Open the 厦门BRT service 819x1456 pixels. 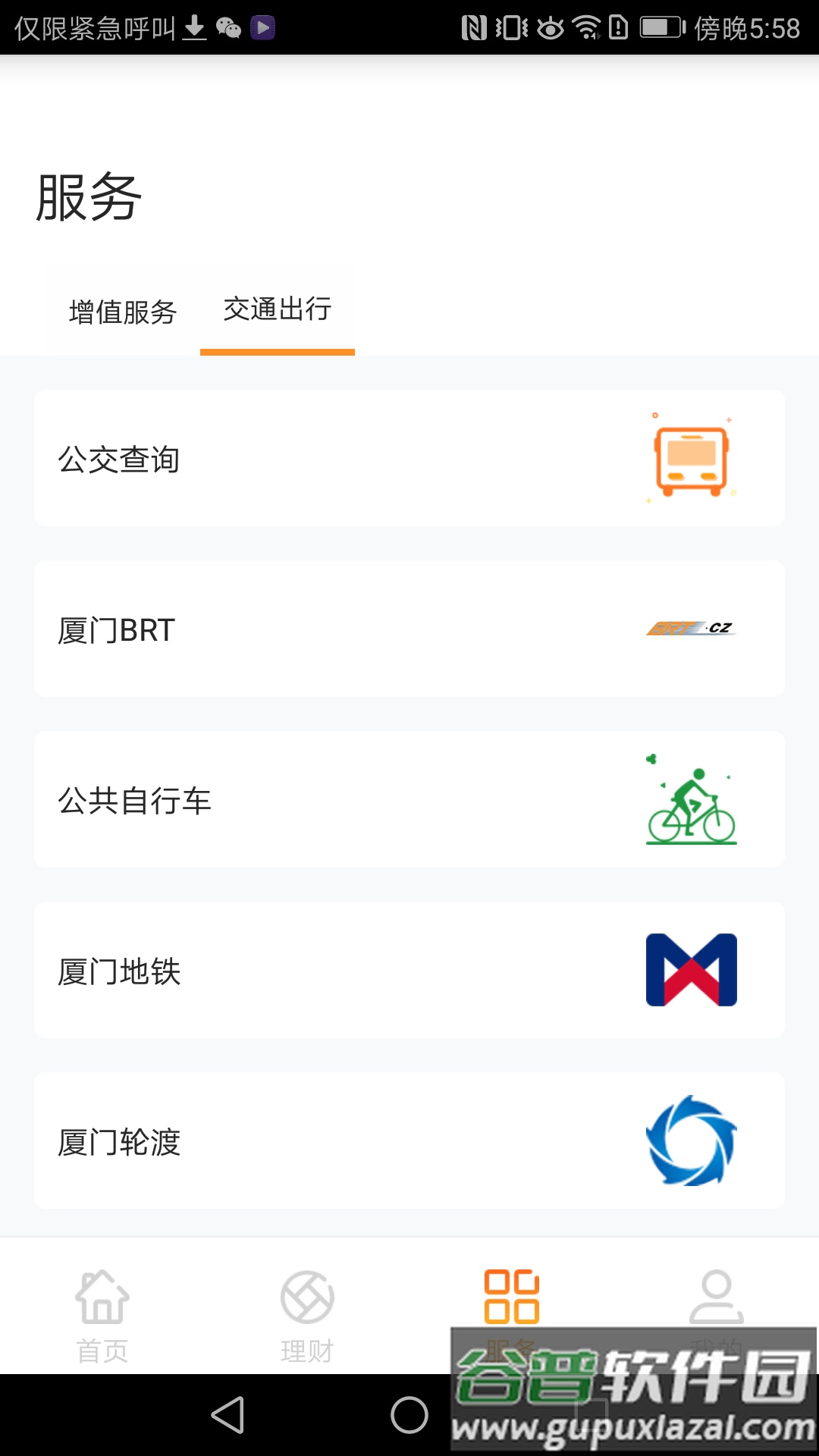click(x=409, y=629)
